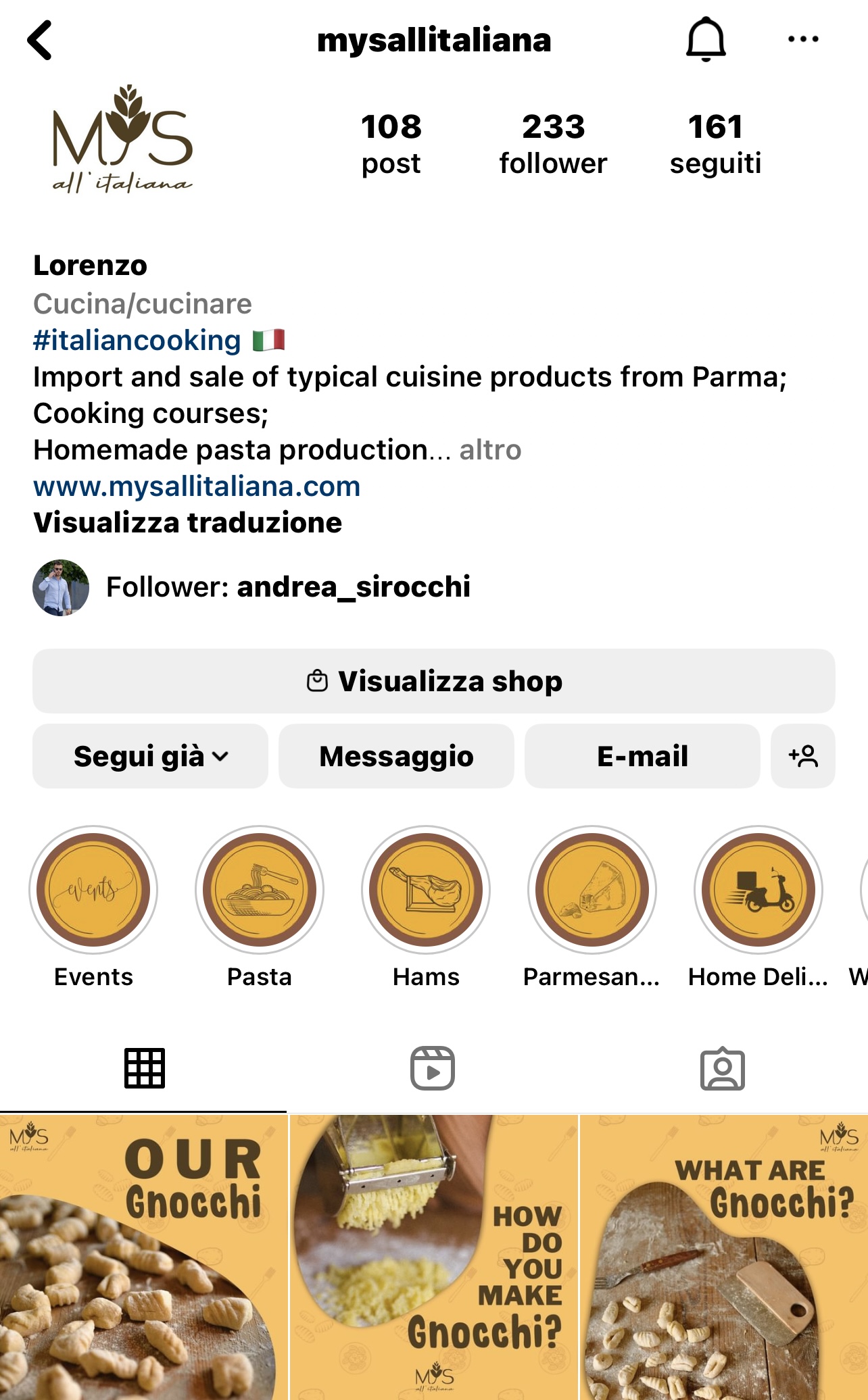Tap the E-mail button
868x1400 pixels.
pyautogui.click(x=642, y=756)
